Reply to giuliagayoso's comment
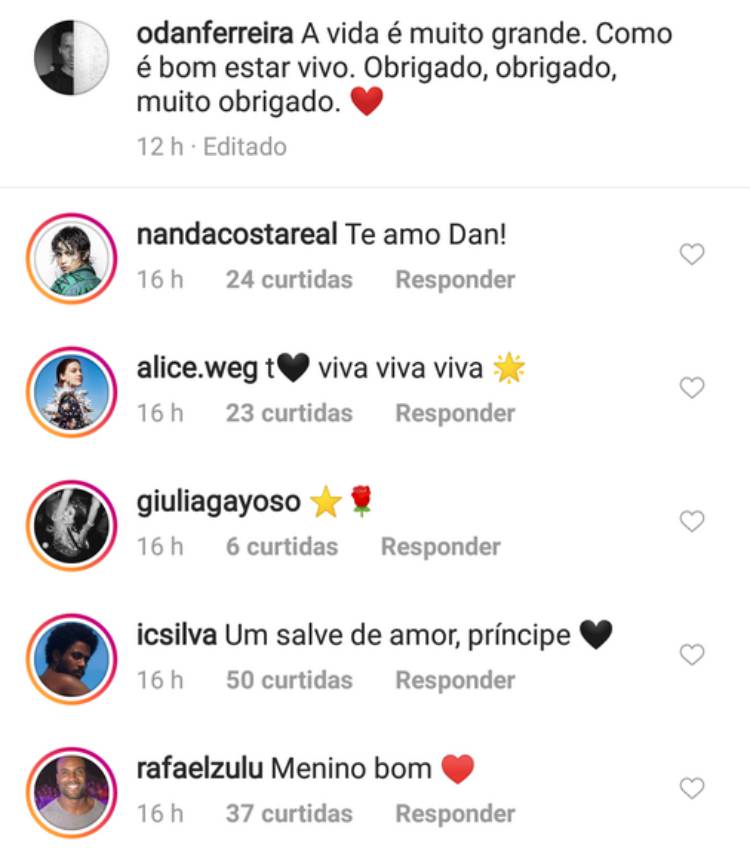The image size is (750, 854). pos(440,547)
